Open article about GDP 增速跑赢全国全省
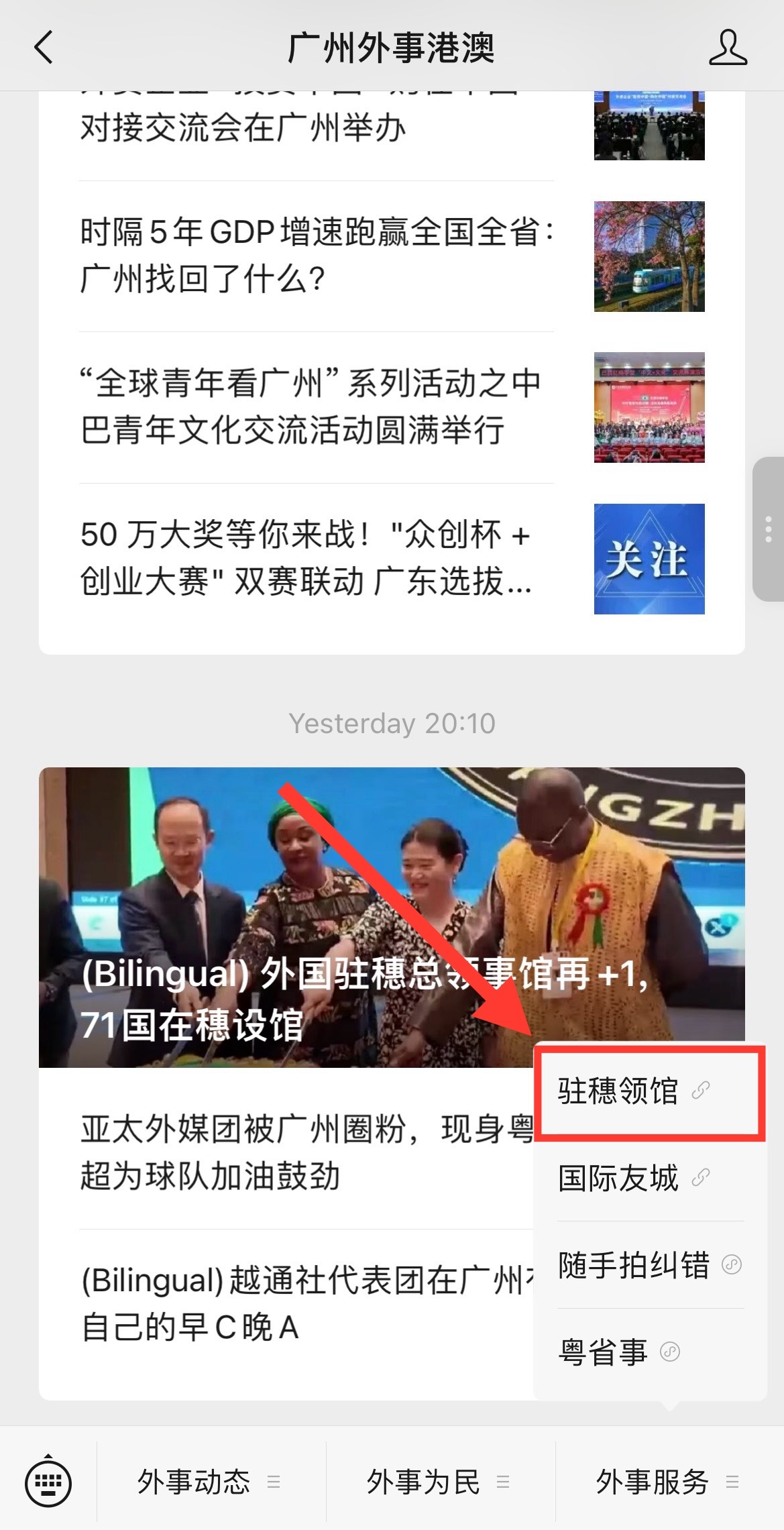The width and height of the screenshot is (784, 1530). 317,256
